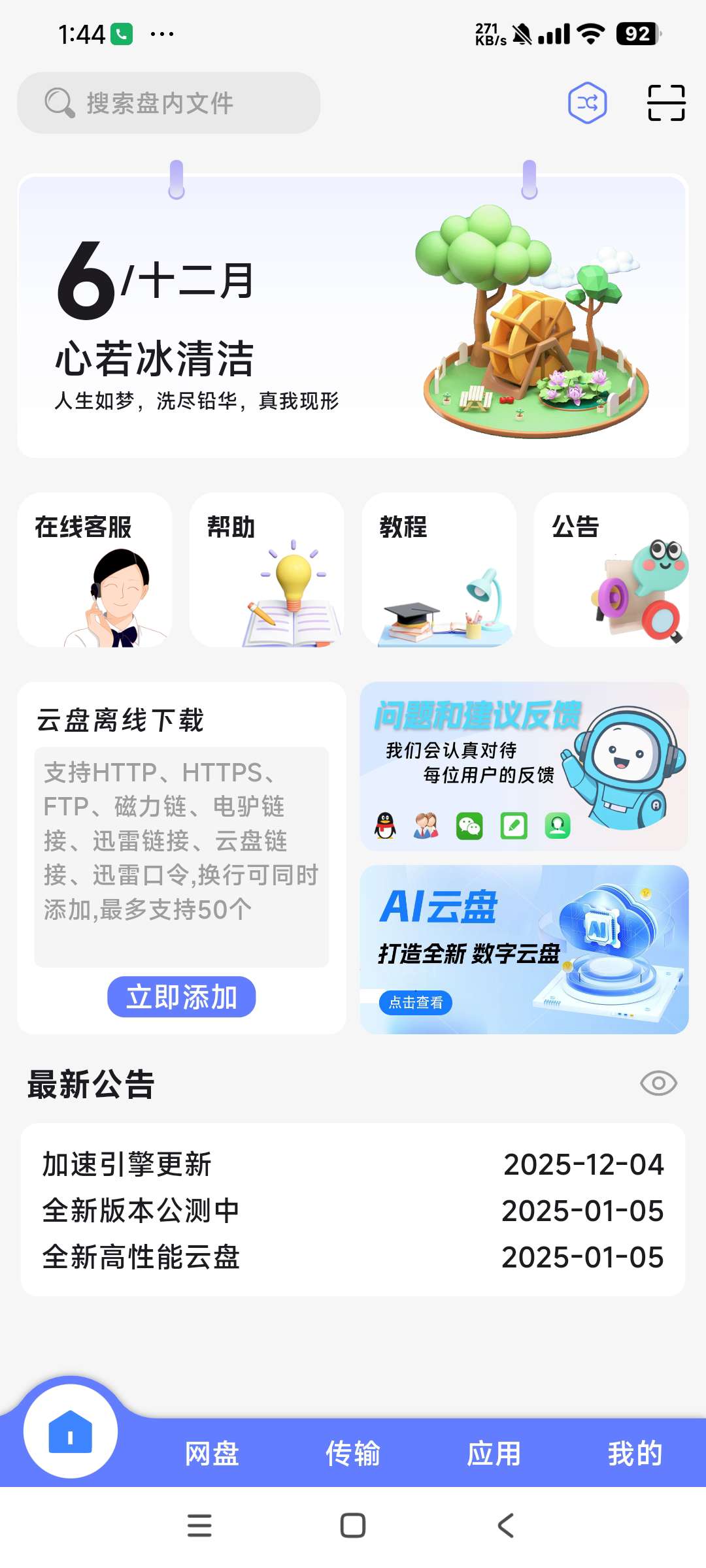This screenshot has width=706, height=1568.
Task: Open the hexagon shuffle icon
Action: [x=587, y=103]
